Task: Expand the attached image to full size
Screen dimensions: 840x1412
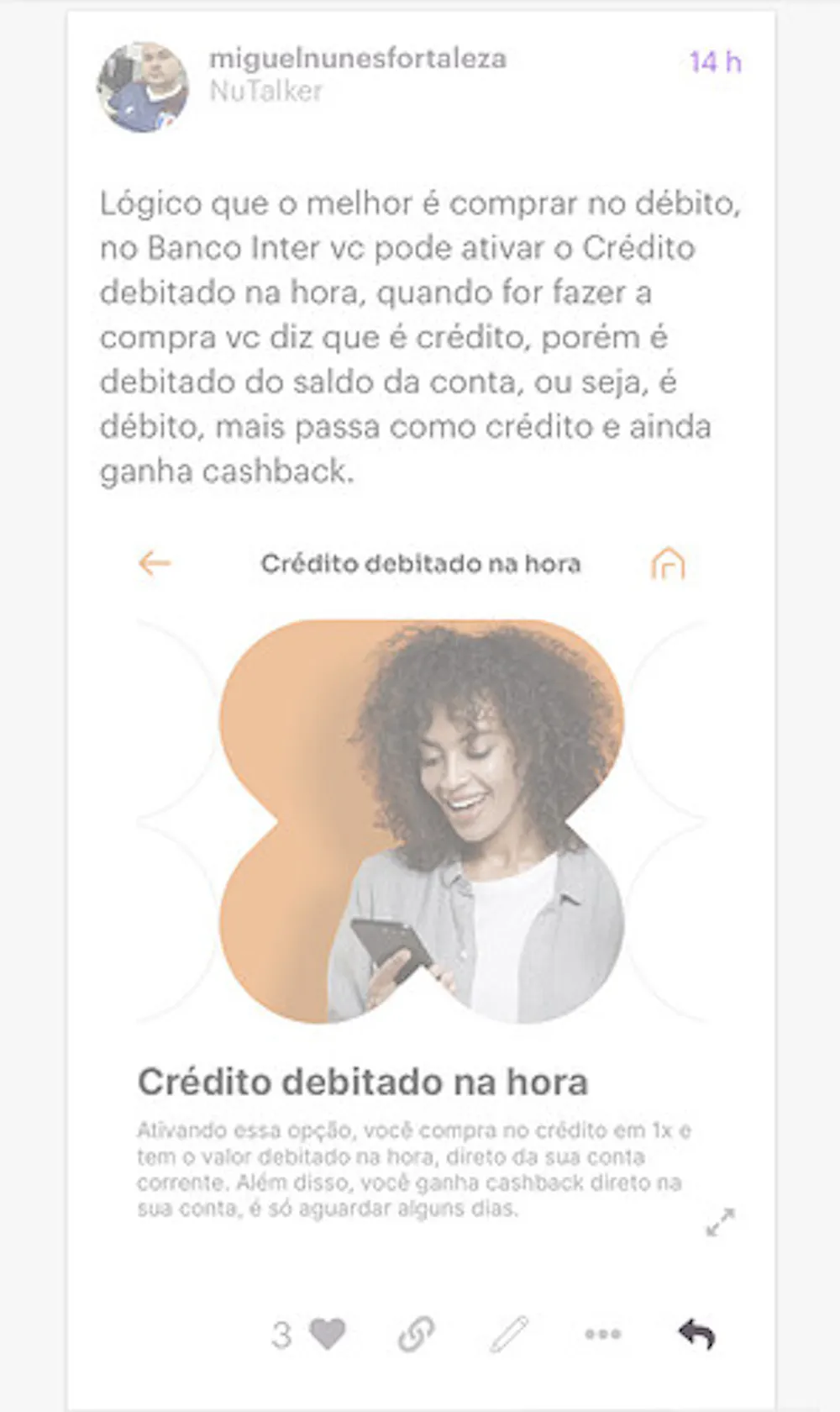Action: tap(720, 1221)
